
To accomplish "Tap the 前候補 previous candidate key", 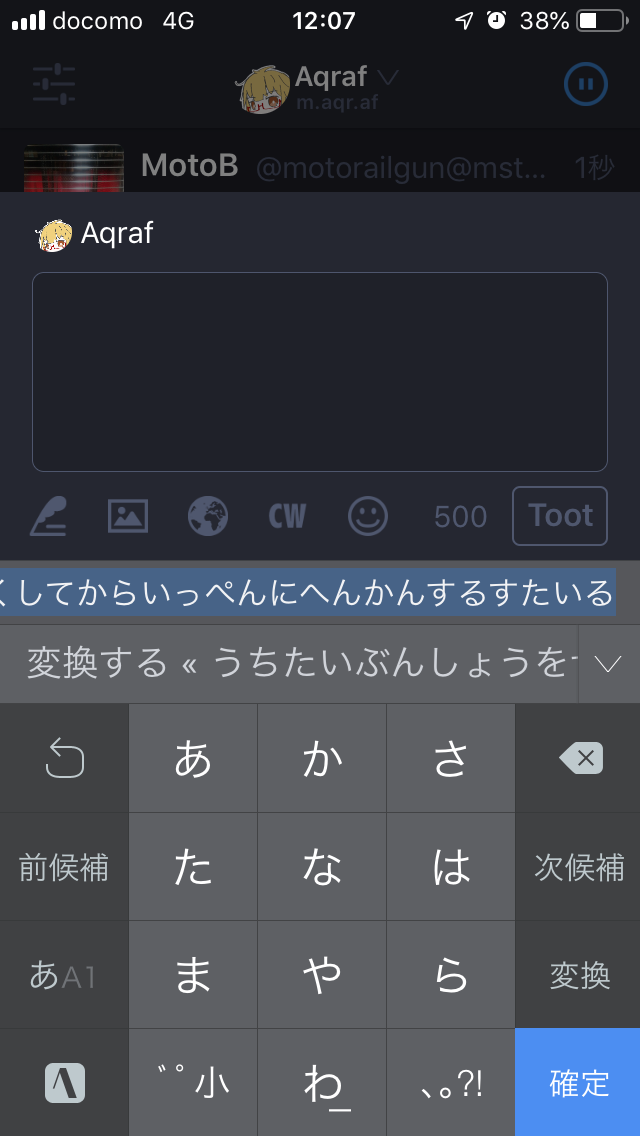I will [x=64, y=866].
